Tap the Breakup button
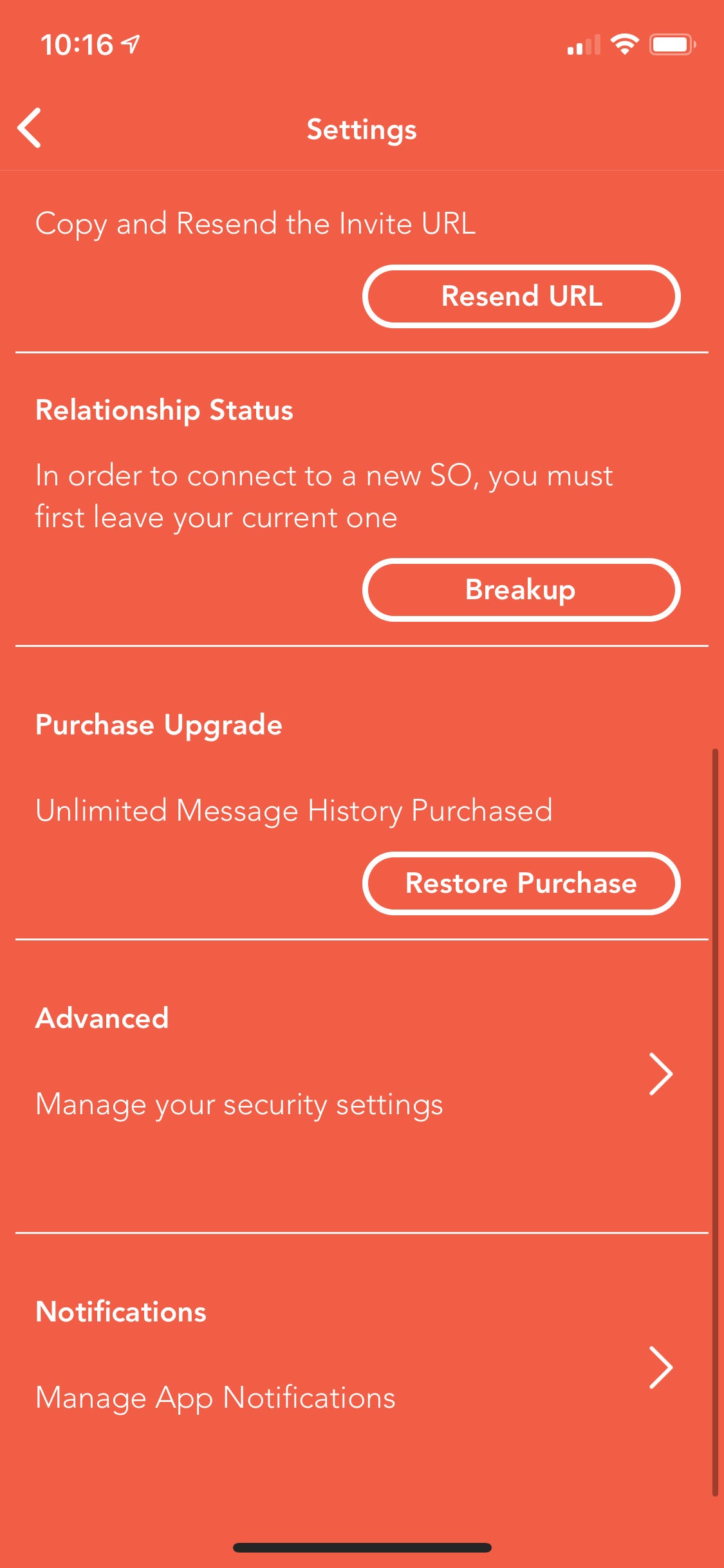The height and width of the screenshot is (1568, 724). [x=521, y=590]
